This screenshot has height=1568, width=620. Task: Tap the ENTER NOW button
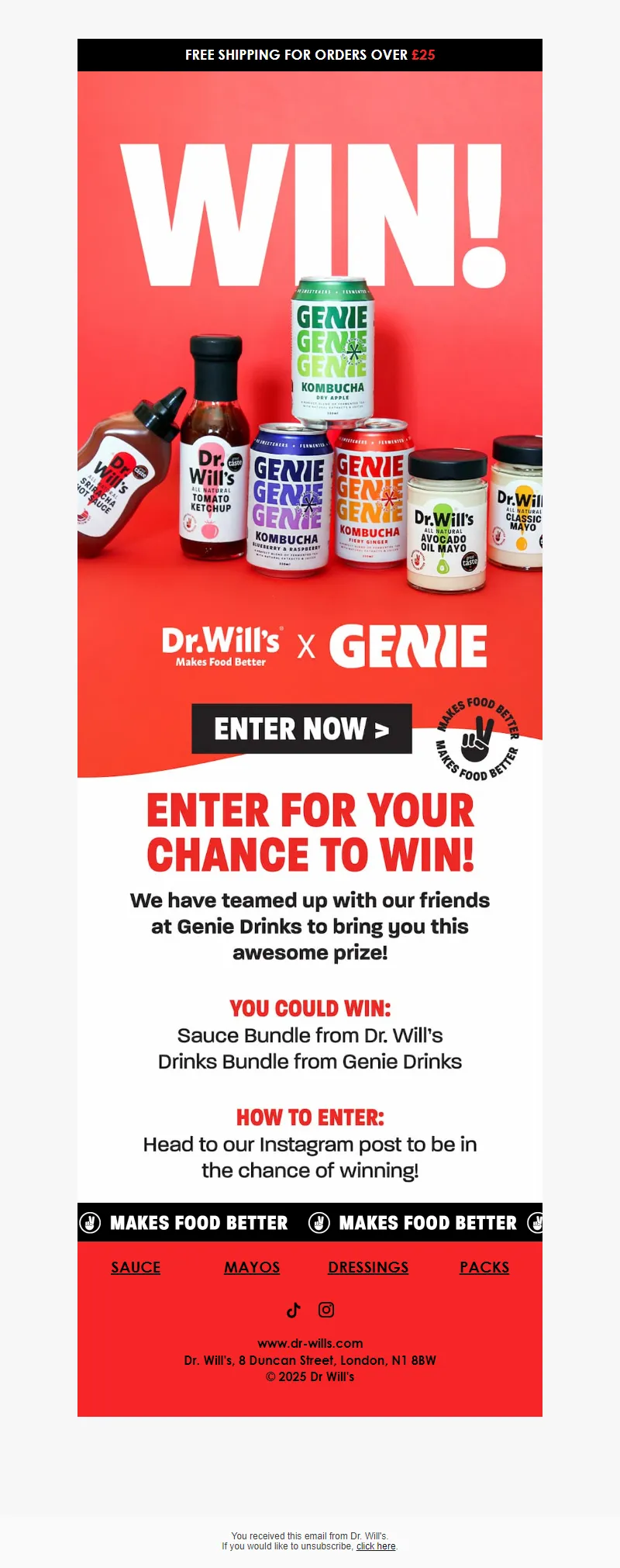coord(301,729)
